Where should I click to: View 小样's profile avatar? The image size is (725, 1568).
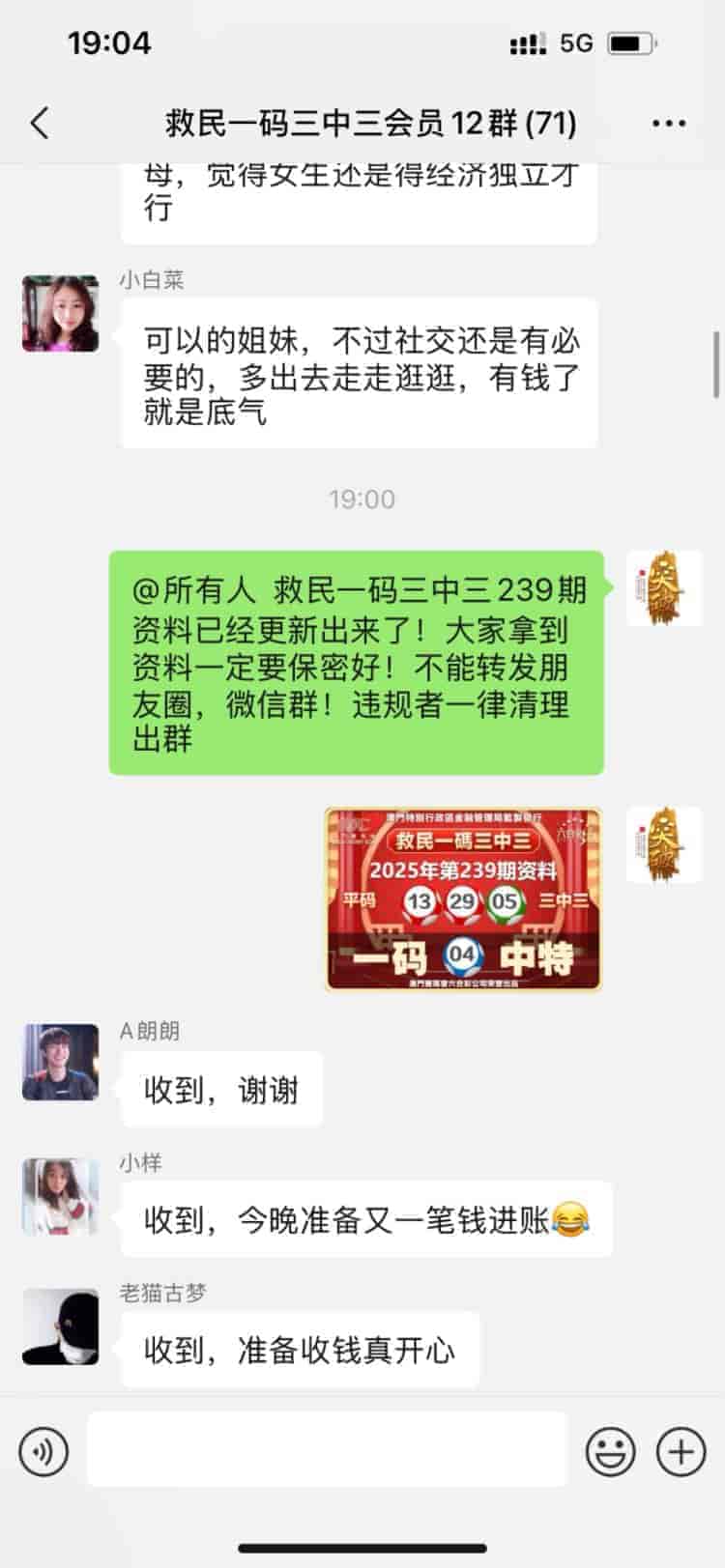pyautogui.click(x=60, y=1196)
